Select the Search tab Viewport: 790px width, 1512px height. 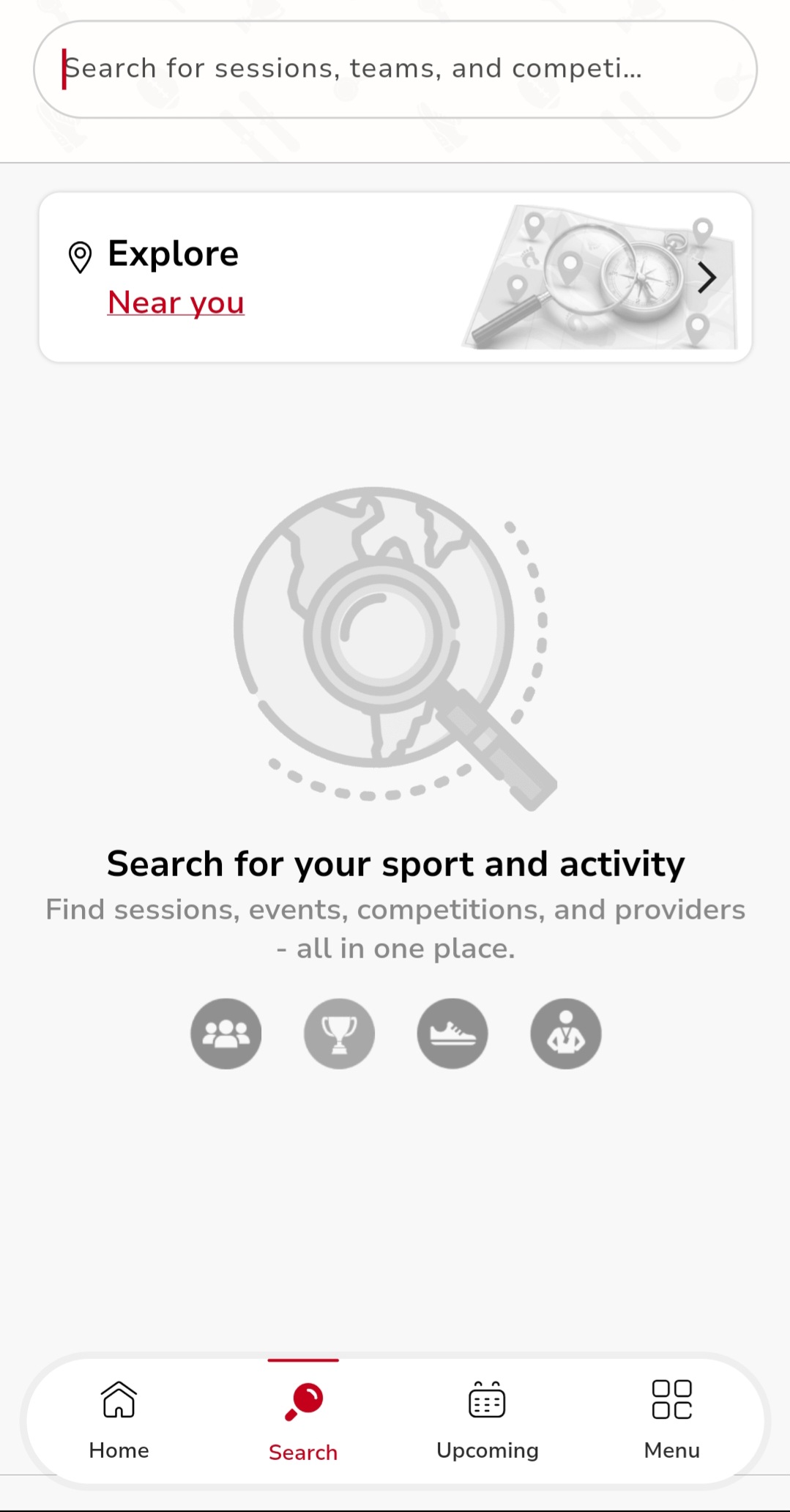pos(303,1421)
